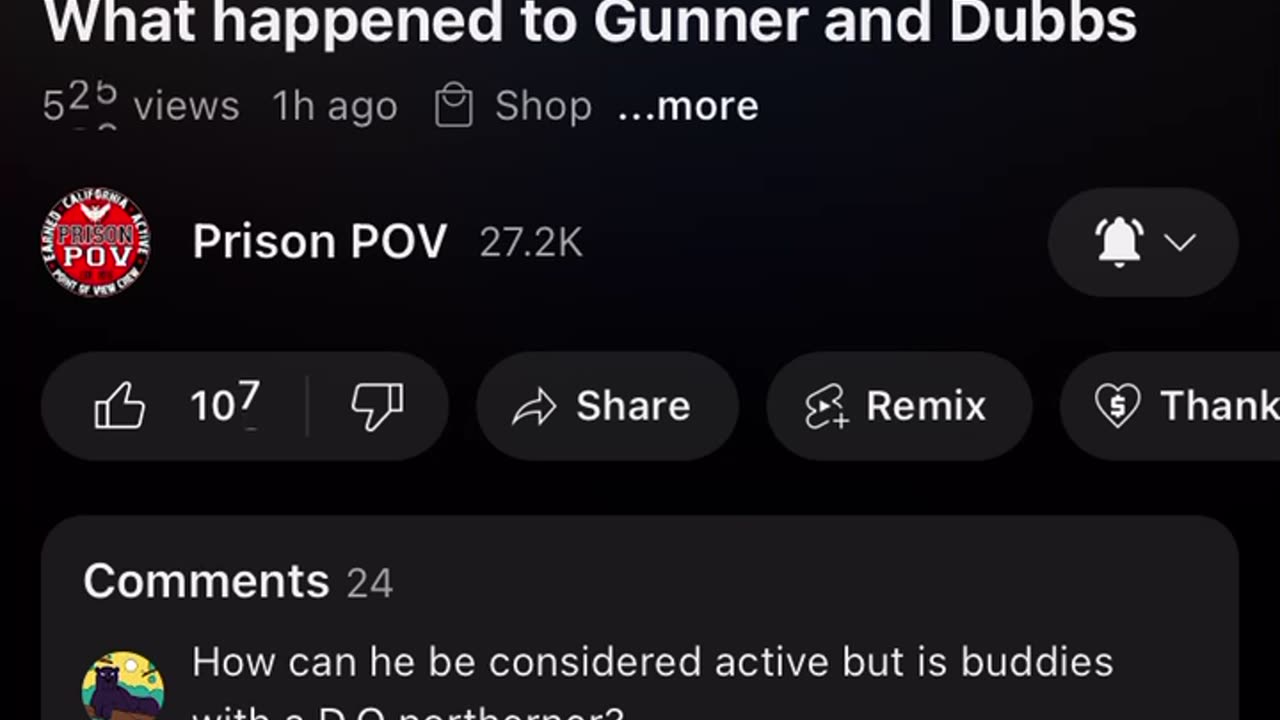
Task: Open notification bell preferences dropdown
Action: 1143,242
